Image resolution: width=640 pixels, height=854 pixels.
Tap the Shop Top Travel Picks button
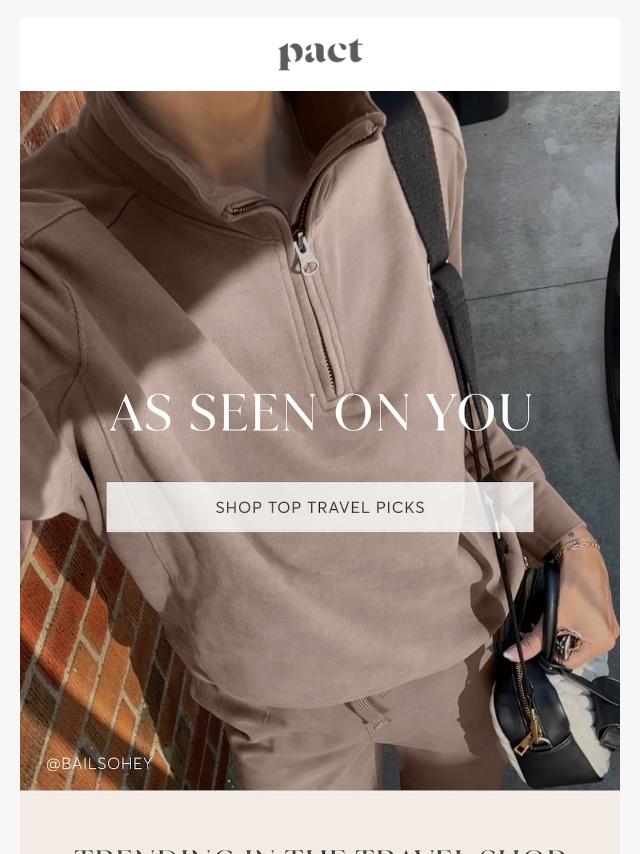click(x=320, y=507)
